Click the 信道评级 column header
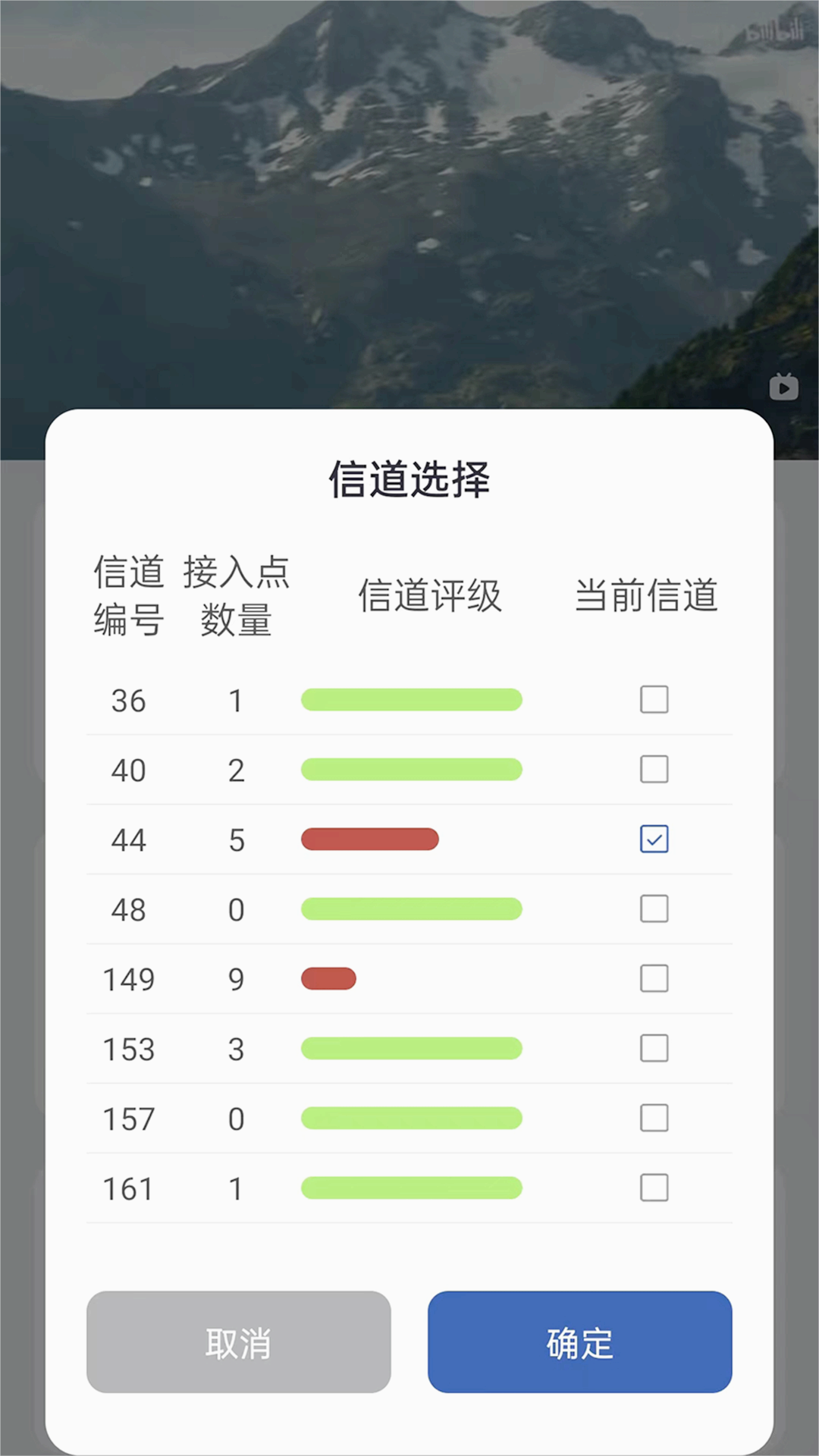Viewport: 819px width, 1456px height. pos(429,597)
